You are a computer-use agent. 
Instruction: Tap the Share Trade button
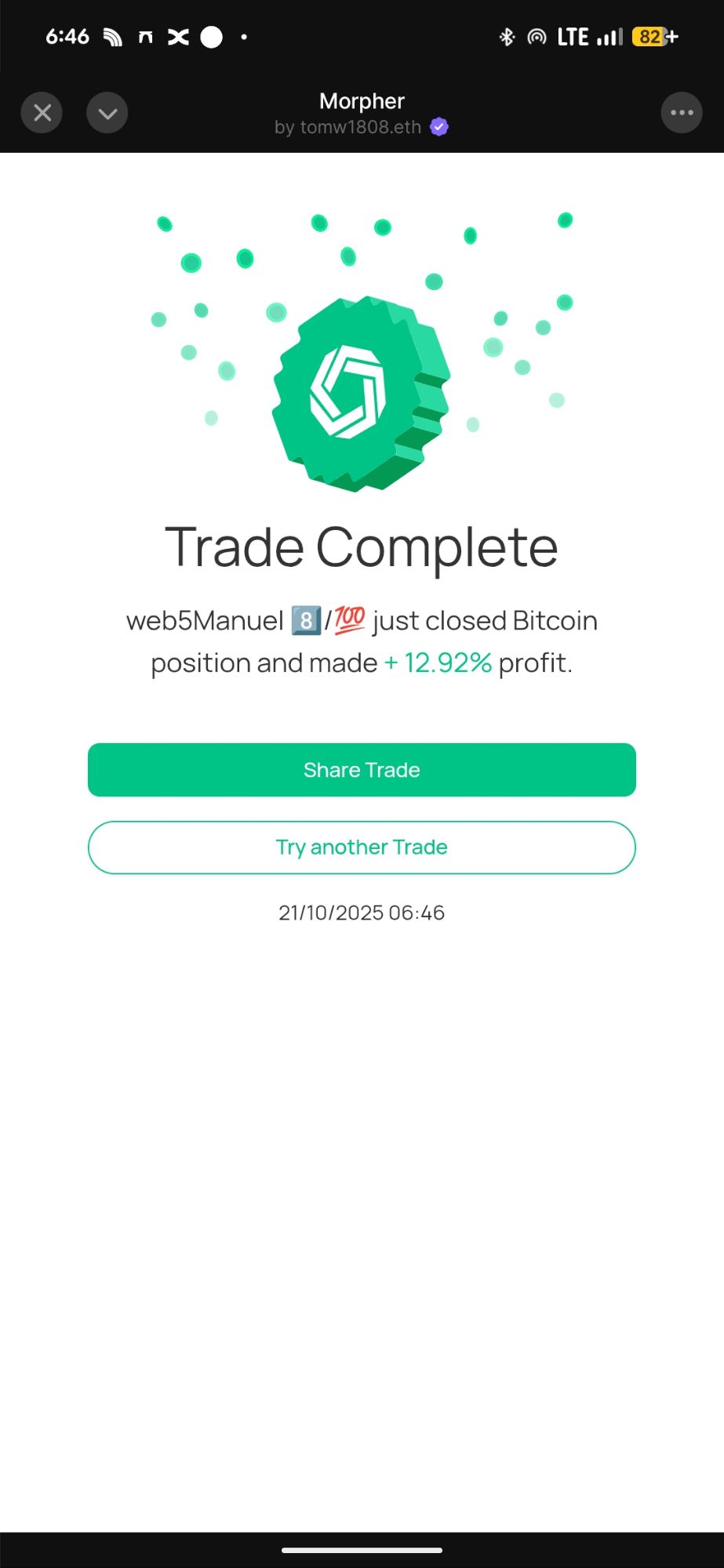[362, 770]
